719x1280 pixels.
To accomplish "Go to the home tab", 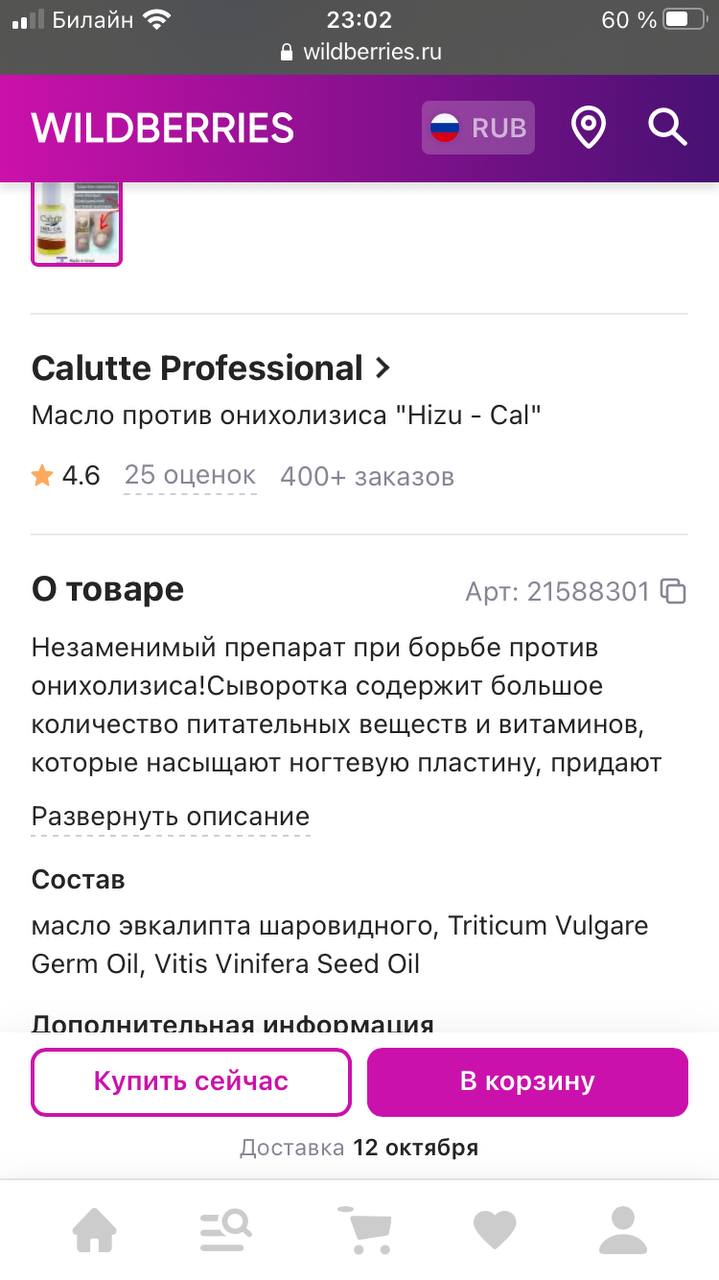I will click(95, 1231).
